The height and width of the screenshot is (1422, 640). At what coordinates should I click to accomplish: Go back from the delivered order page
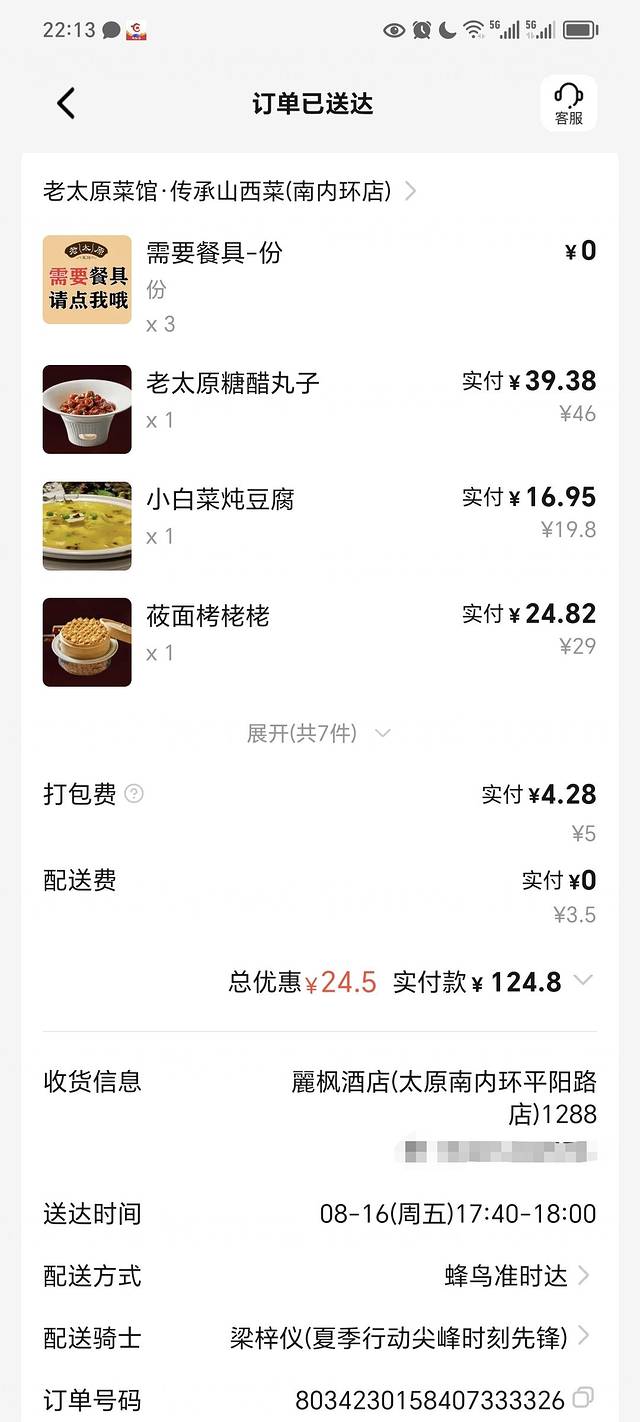coord(66,103)
